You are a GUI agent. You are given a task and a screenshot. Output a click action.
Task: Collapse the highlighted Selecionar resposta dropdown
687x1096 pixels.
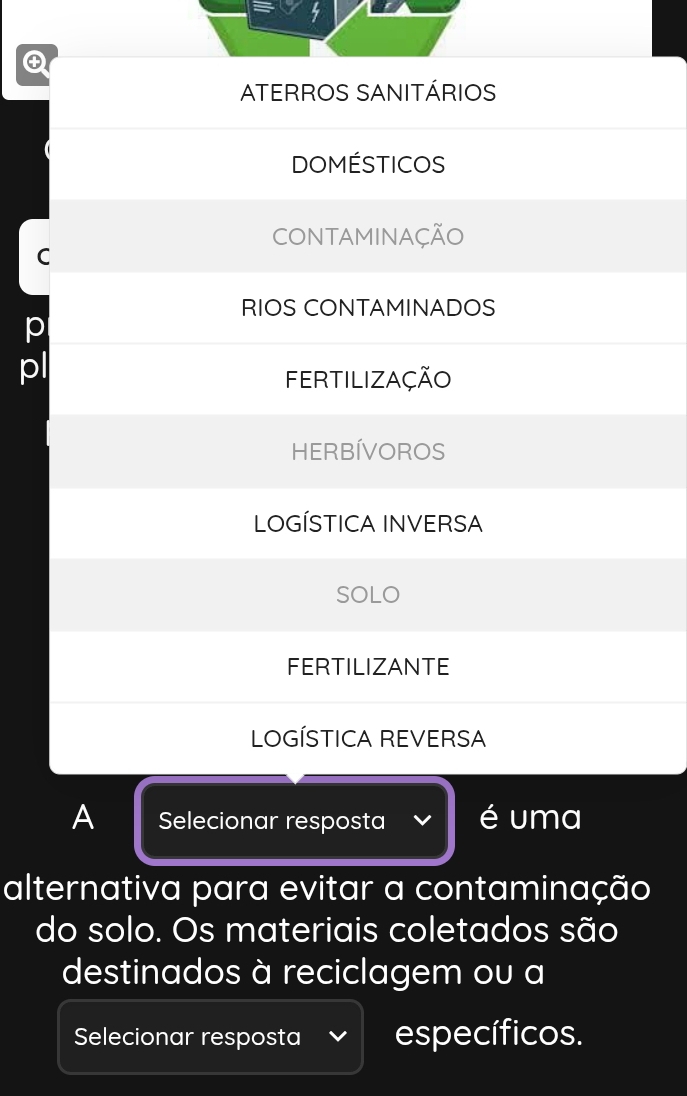295,821
